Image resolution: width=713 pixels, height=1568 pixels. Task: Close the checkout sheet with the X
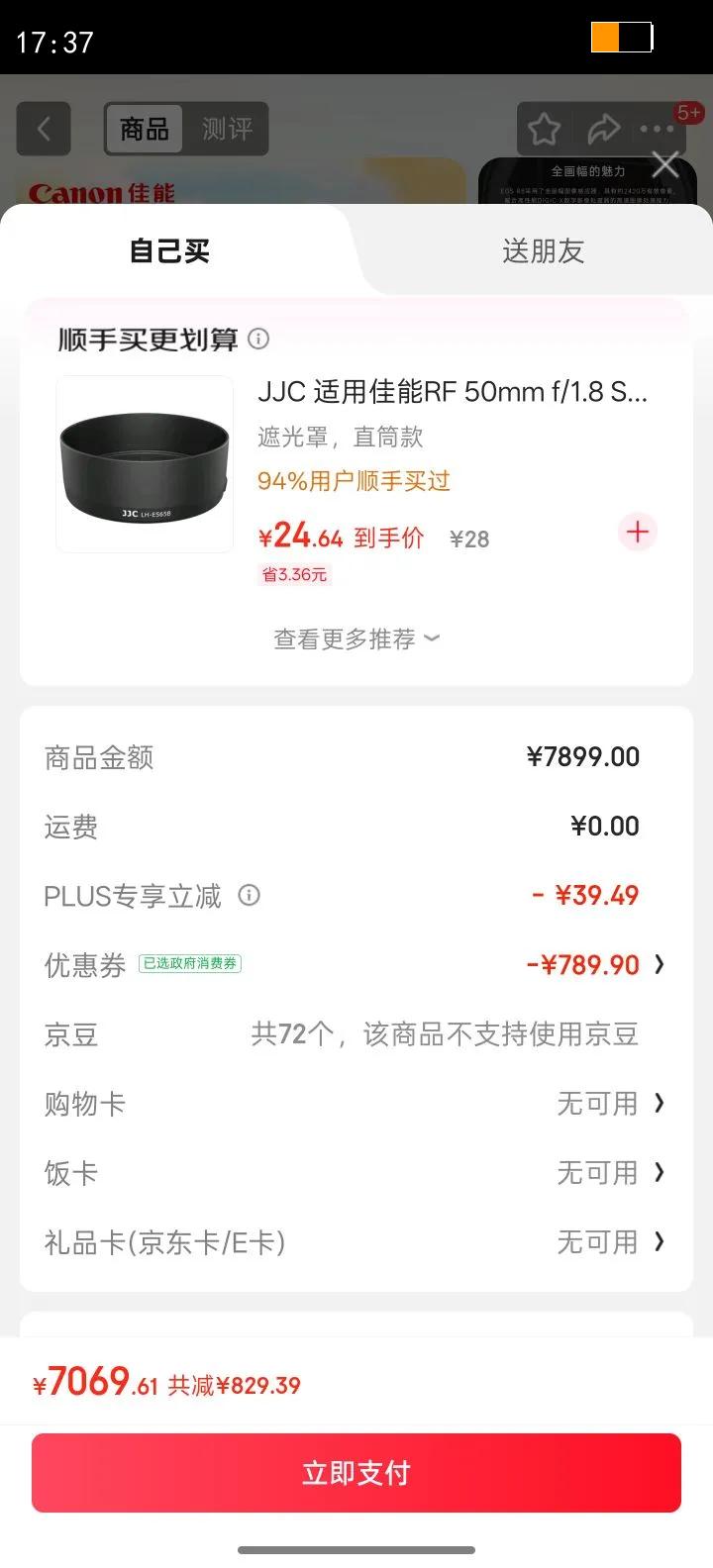(x=665, y=164)
